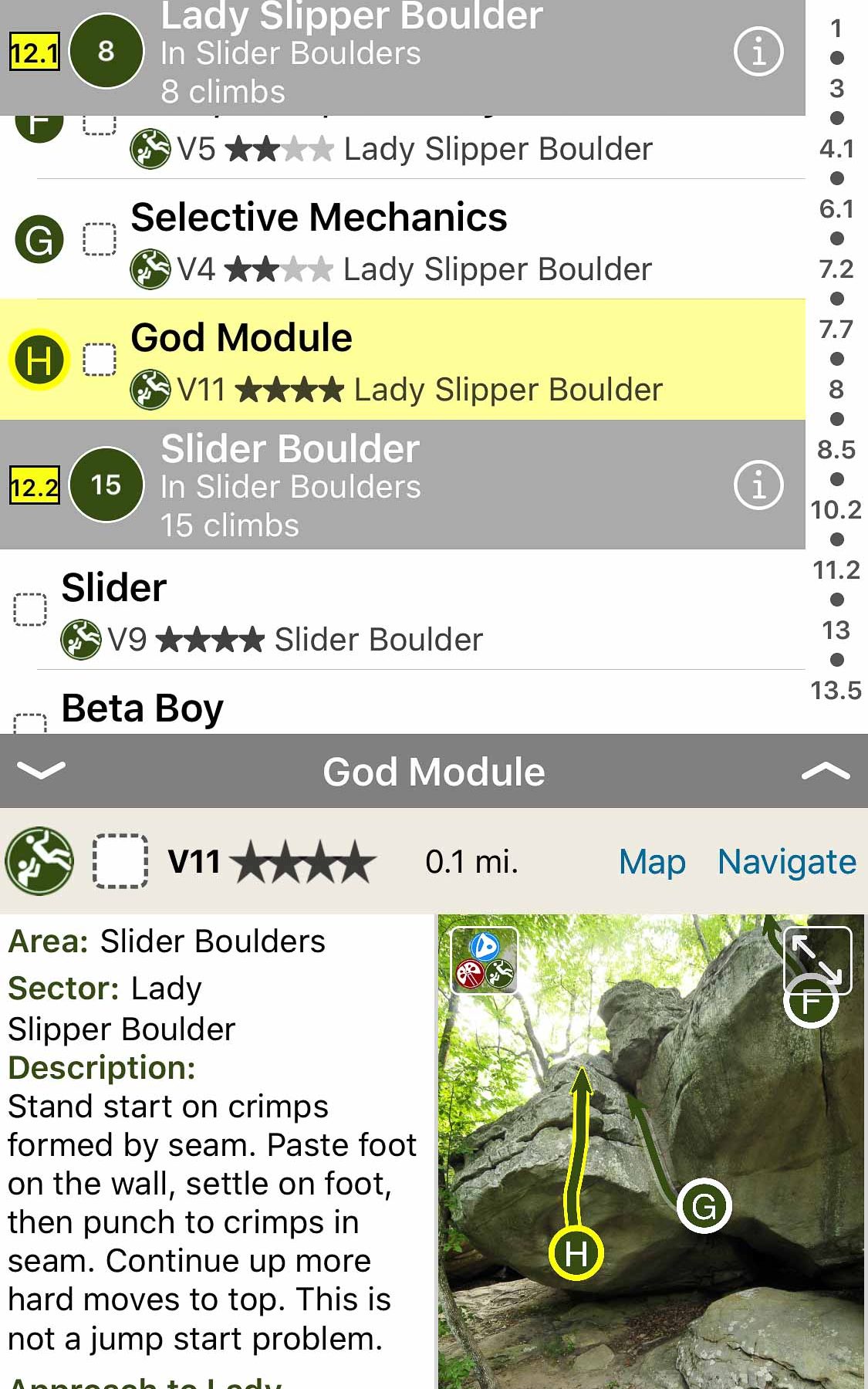Jump to section 13.5 in the index
The width and height of the screenshot is (868, 1389).
[x=836, y=691]
